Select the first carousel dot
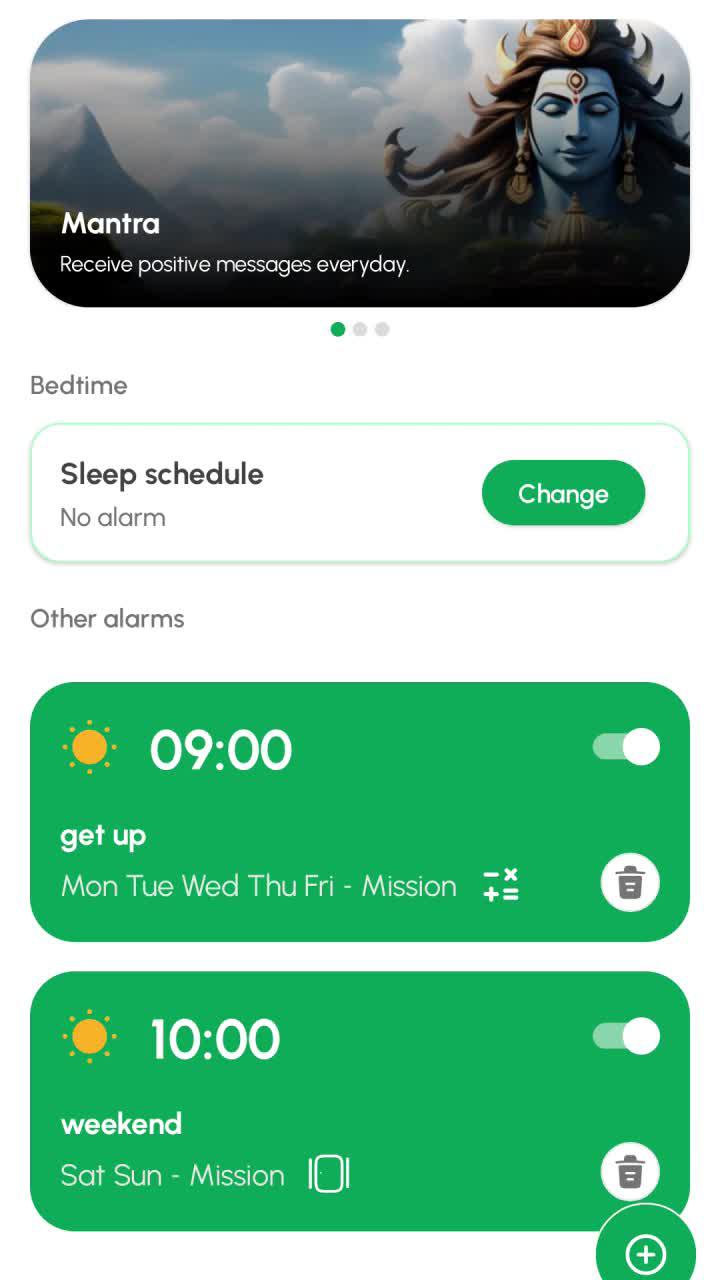 [337, 328]
